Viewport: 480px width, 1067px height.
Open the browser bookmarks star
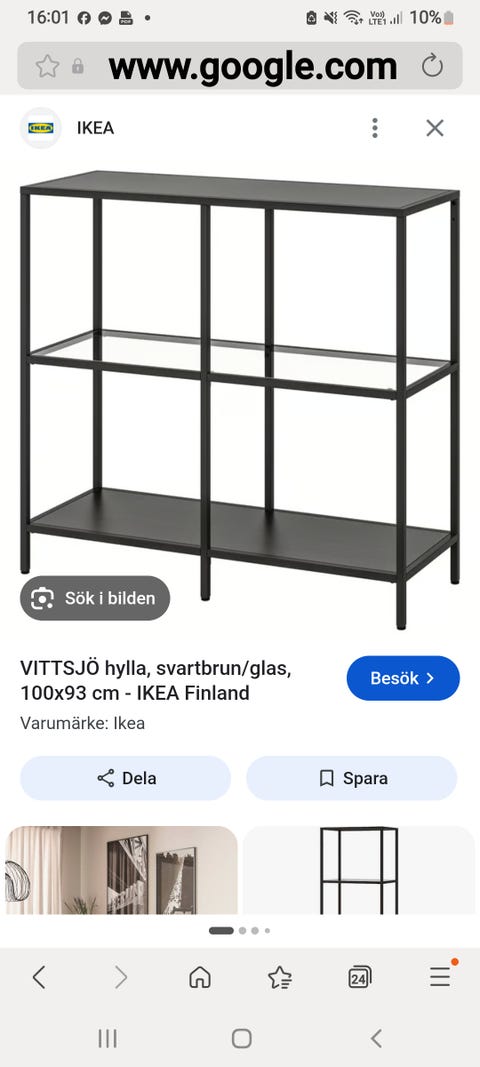coord(279,977)
